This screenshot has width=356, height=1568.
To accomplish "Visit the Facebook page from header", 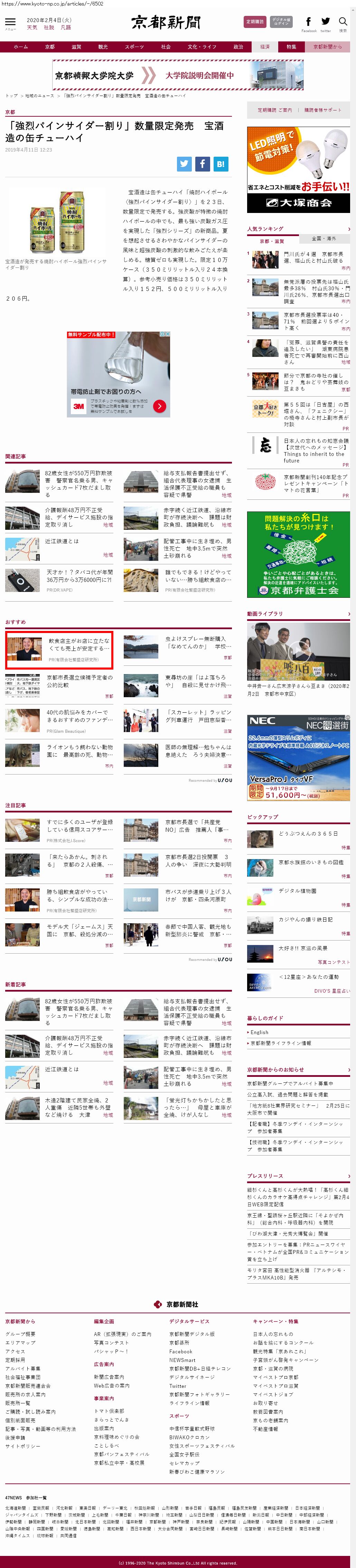I will [x=308, y=22].
